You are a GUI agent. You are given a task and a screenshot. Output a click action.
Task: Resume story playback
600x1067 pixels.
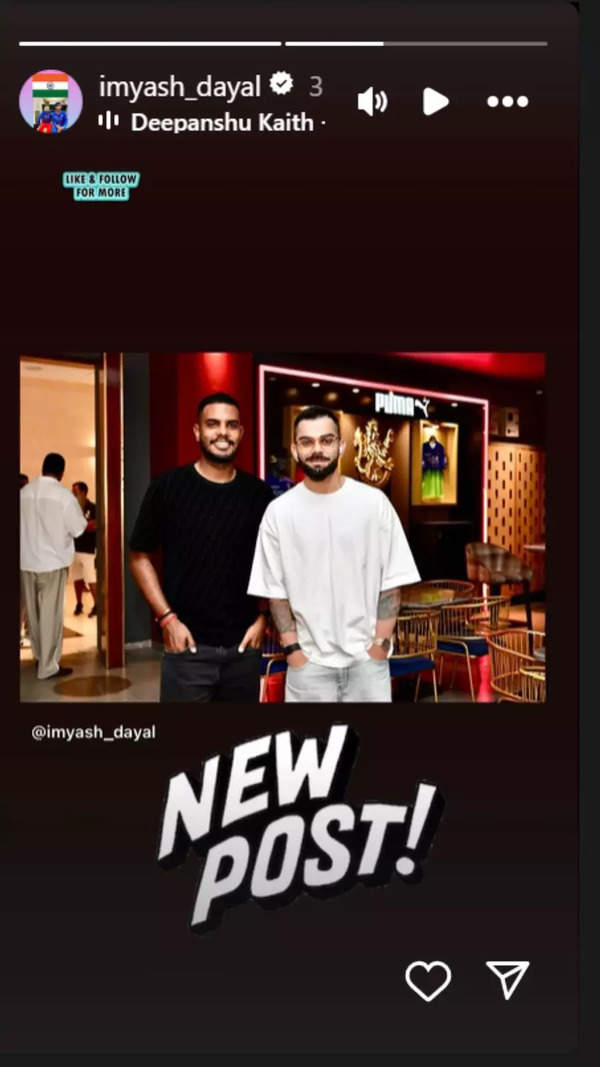pyautogui.click(x=435, y=101)
